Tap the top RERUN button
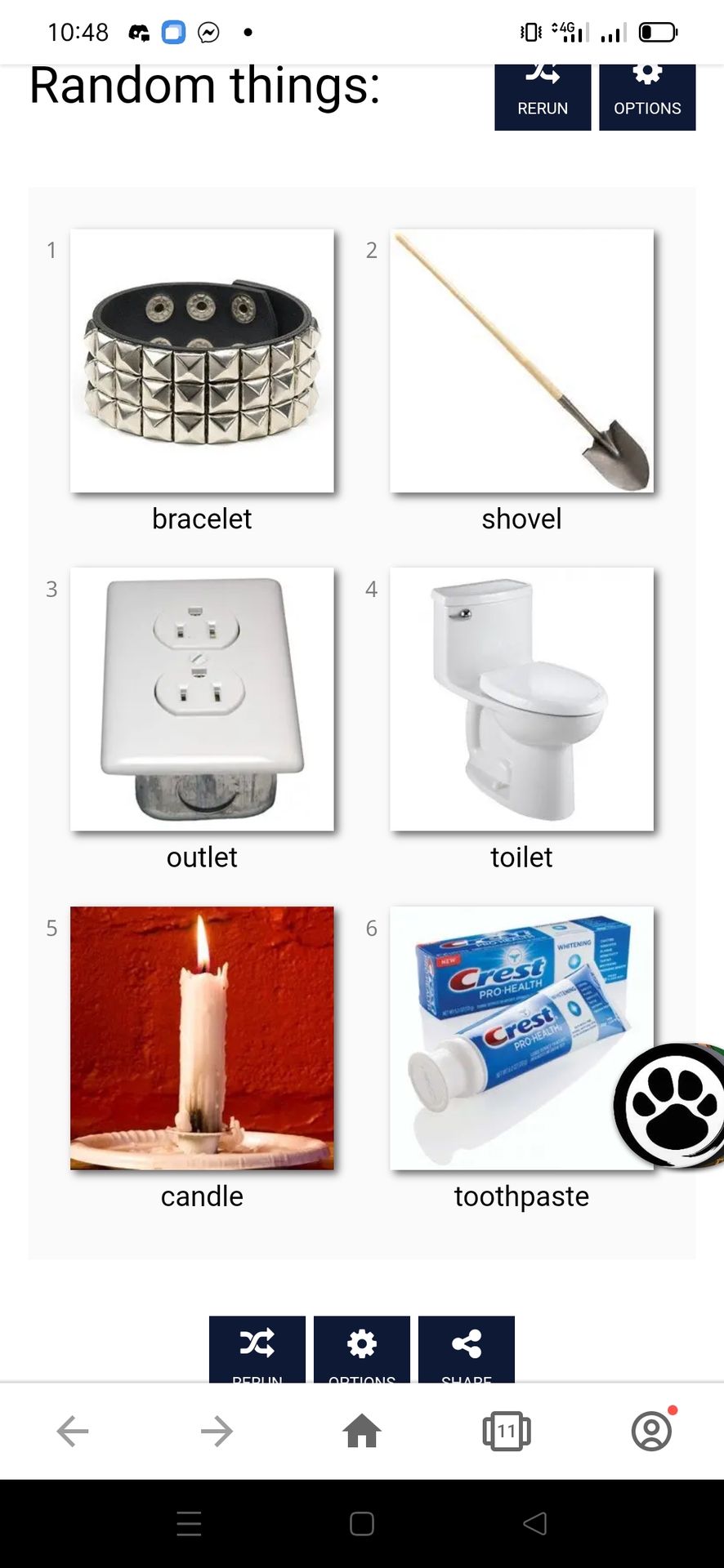 coord(542,97)
